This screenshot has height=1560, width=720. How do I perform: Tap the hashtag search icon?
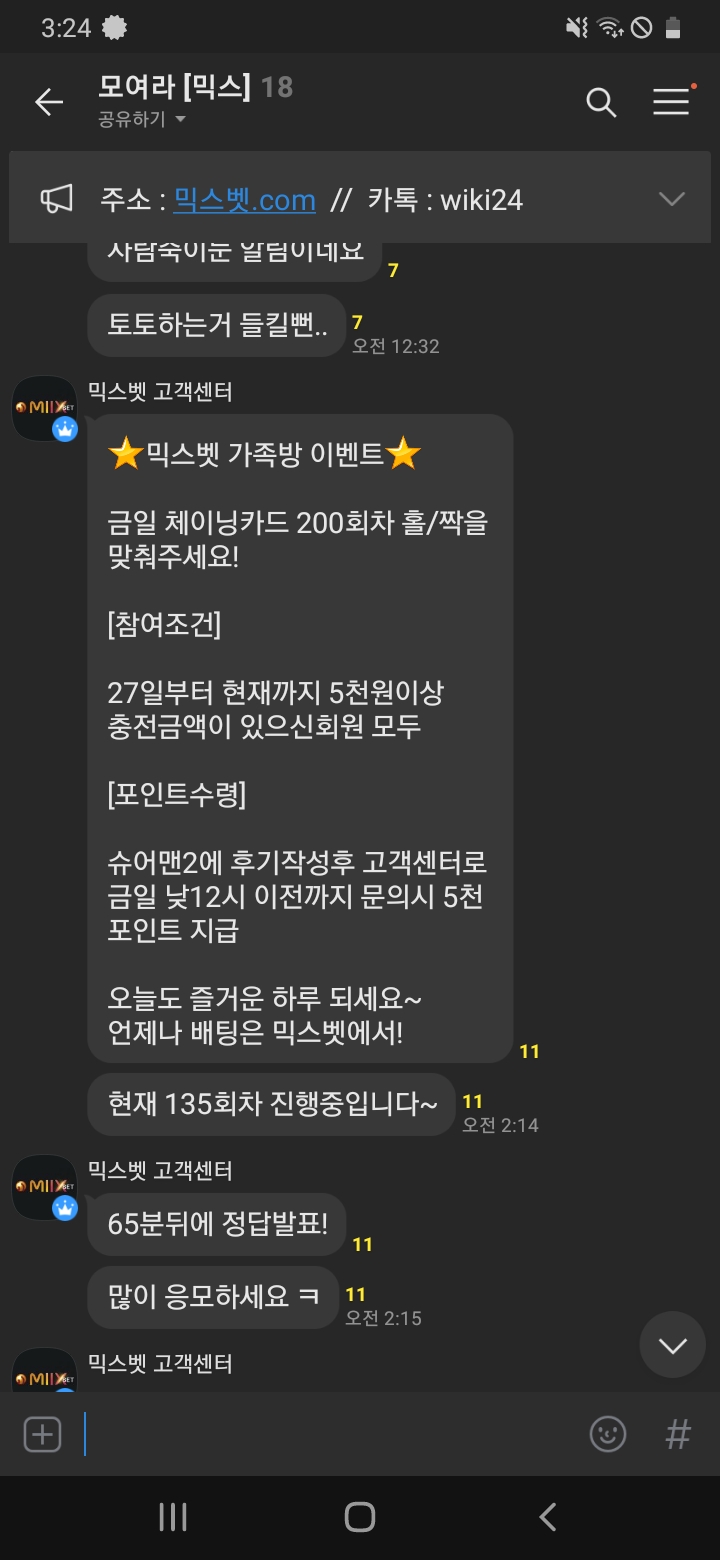click(678, 1435)
